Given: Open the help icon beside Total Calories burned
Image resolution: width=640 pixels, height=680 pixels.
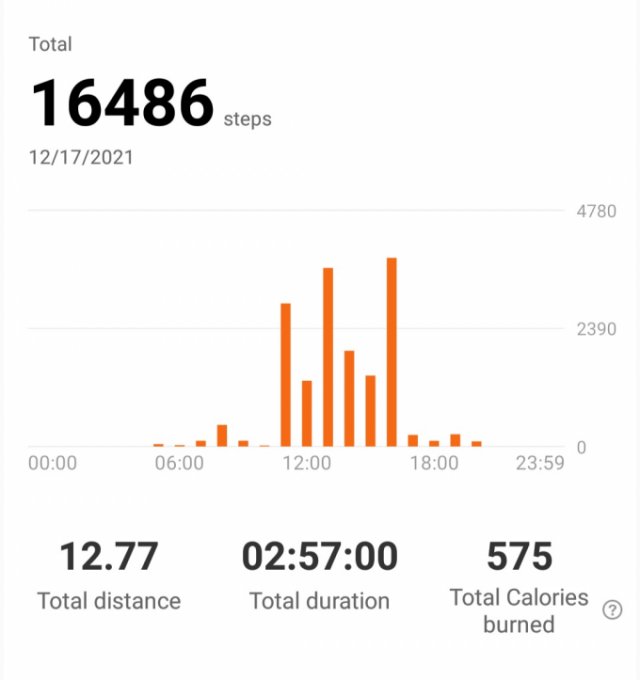Looking at the screenshot, I should pyautogui.click(x=613, y=611).
